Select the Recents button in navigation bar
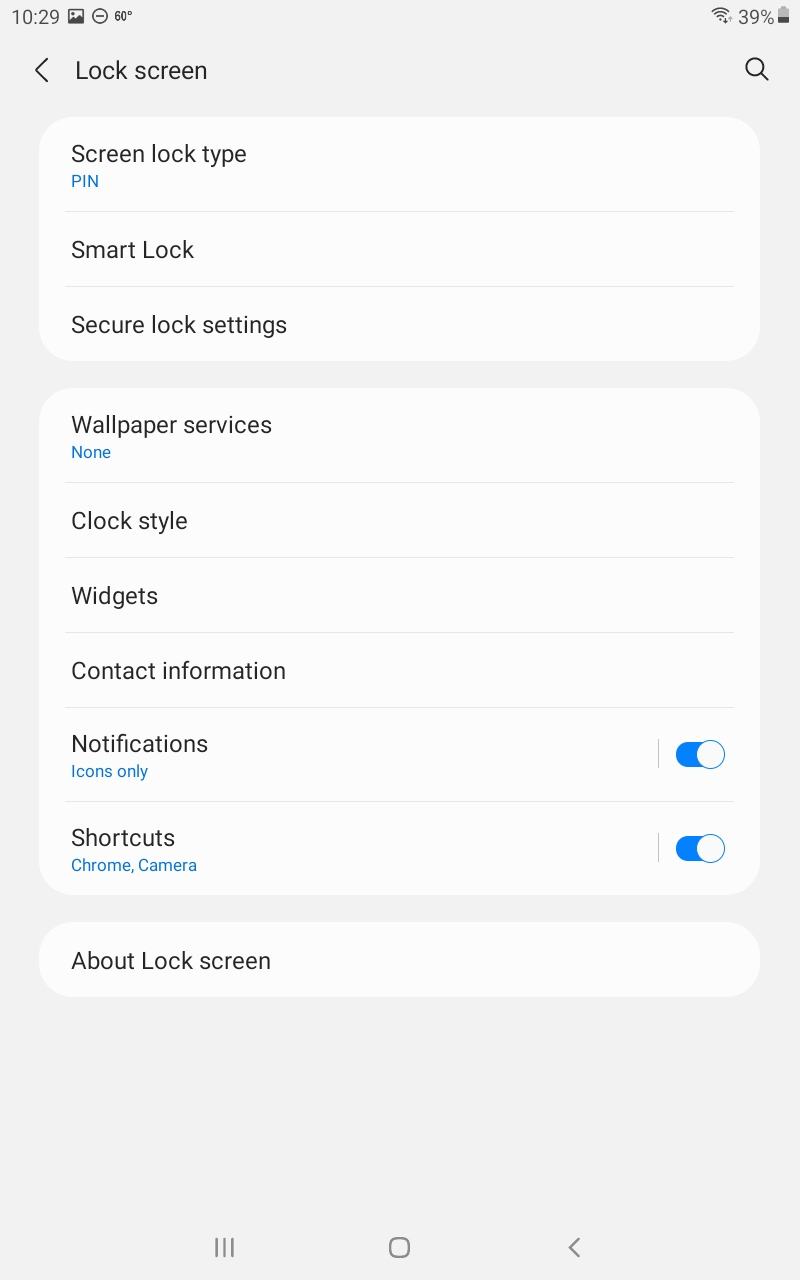The width and height of the screenshot is (800, 1280). 224,1247
